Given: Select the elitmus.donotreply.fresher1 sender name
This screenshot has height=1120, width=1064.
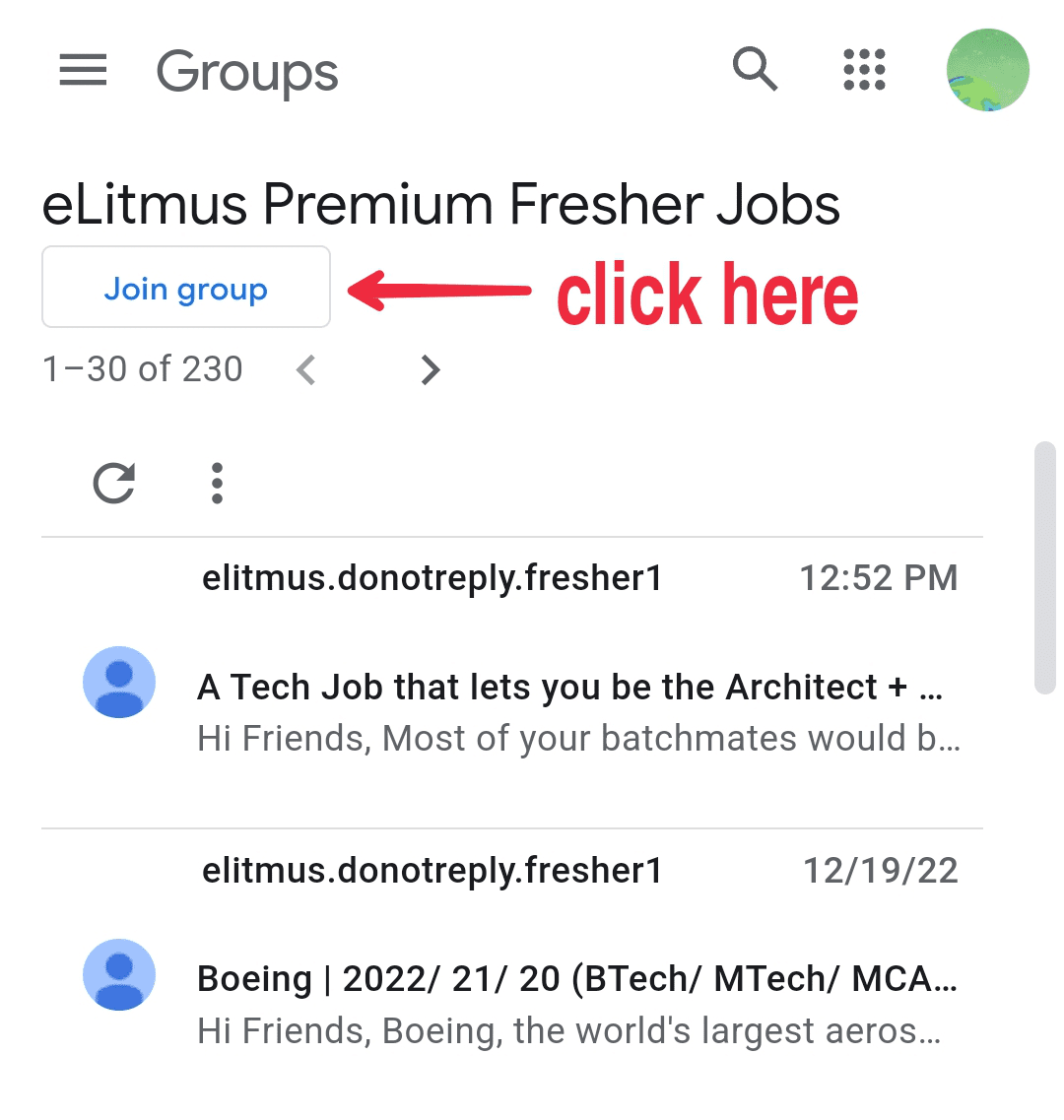Looking at the screenshot, I should click(x=432, y=578).
